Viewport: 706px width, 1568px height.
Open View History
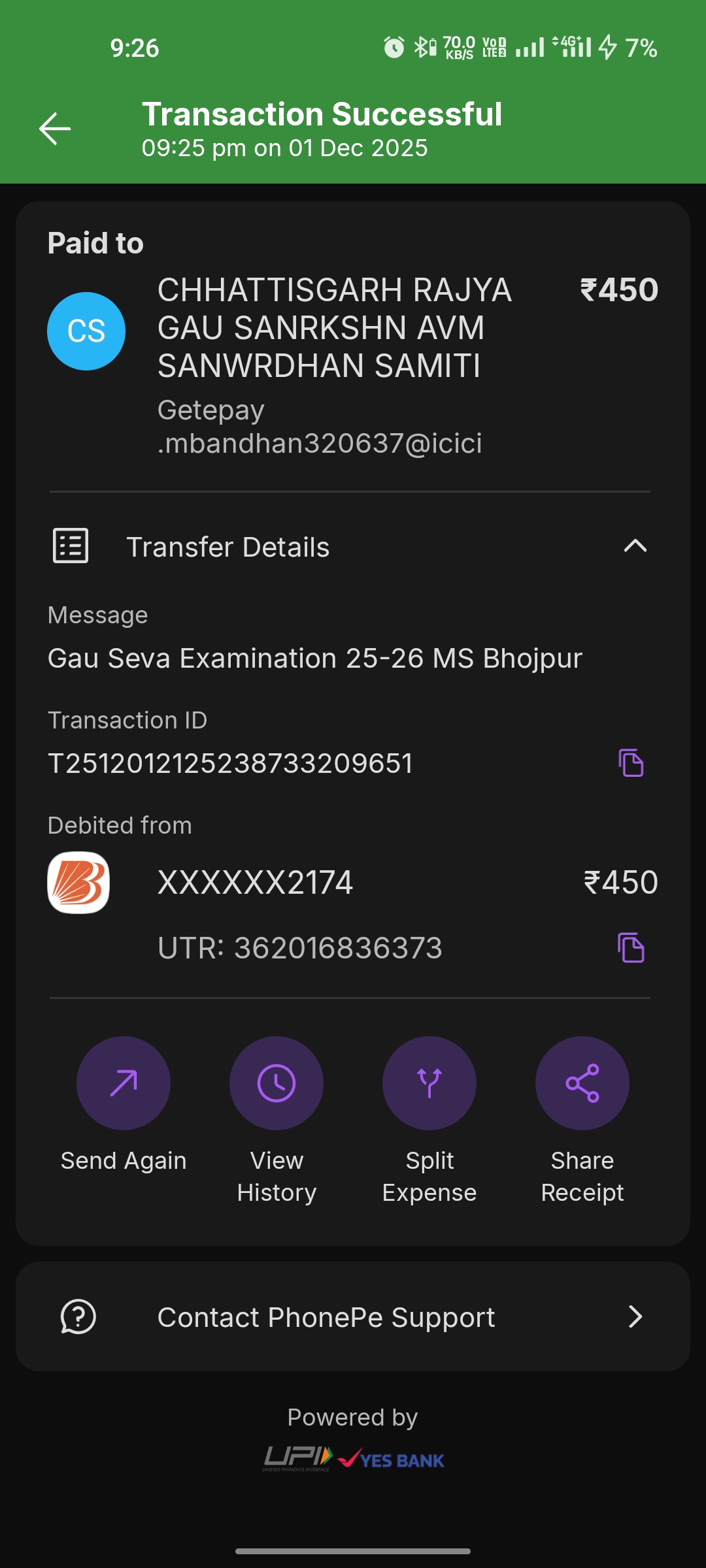tap(277, 1083)
